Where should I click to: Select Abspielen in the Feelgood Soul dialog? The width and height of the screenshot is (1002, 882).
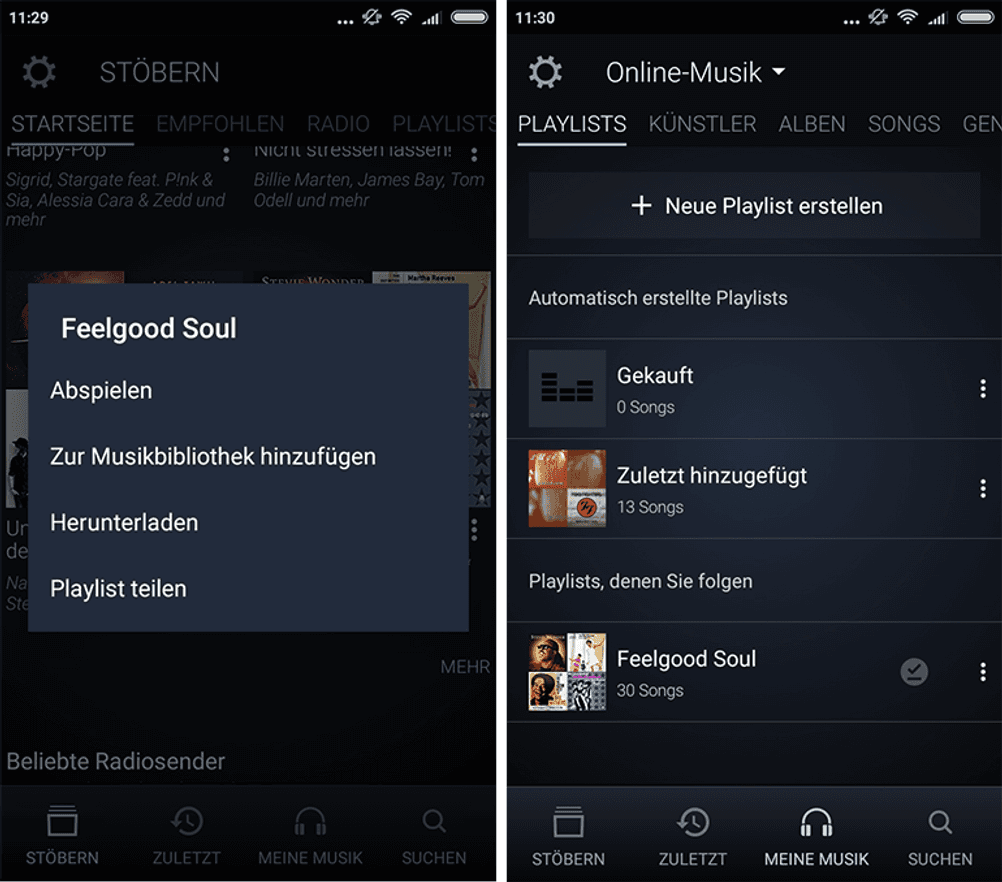(x=101, y=391)
